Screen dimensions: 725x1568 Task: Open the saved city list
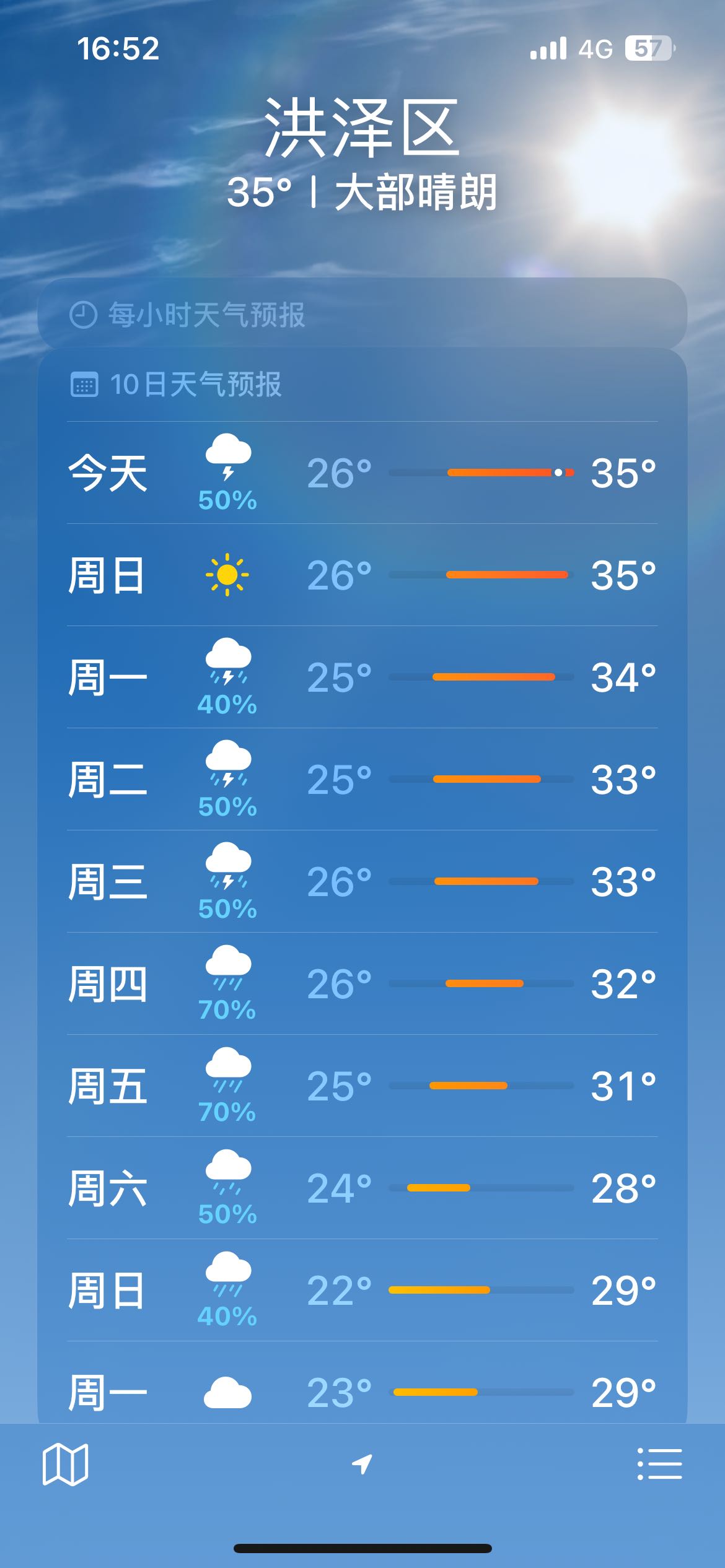659,1464
